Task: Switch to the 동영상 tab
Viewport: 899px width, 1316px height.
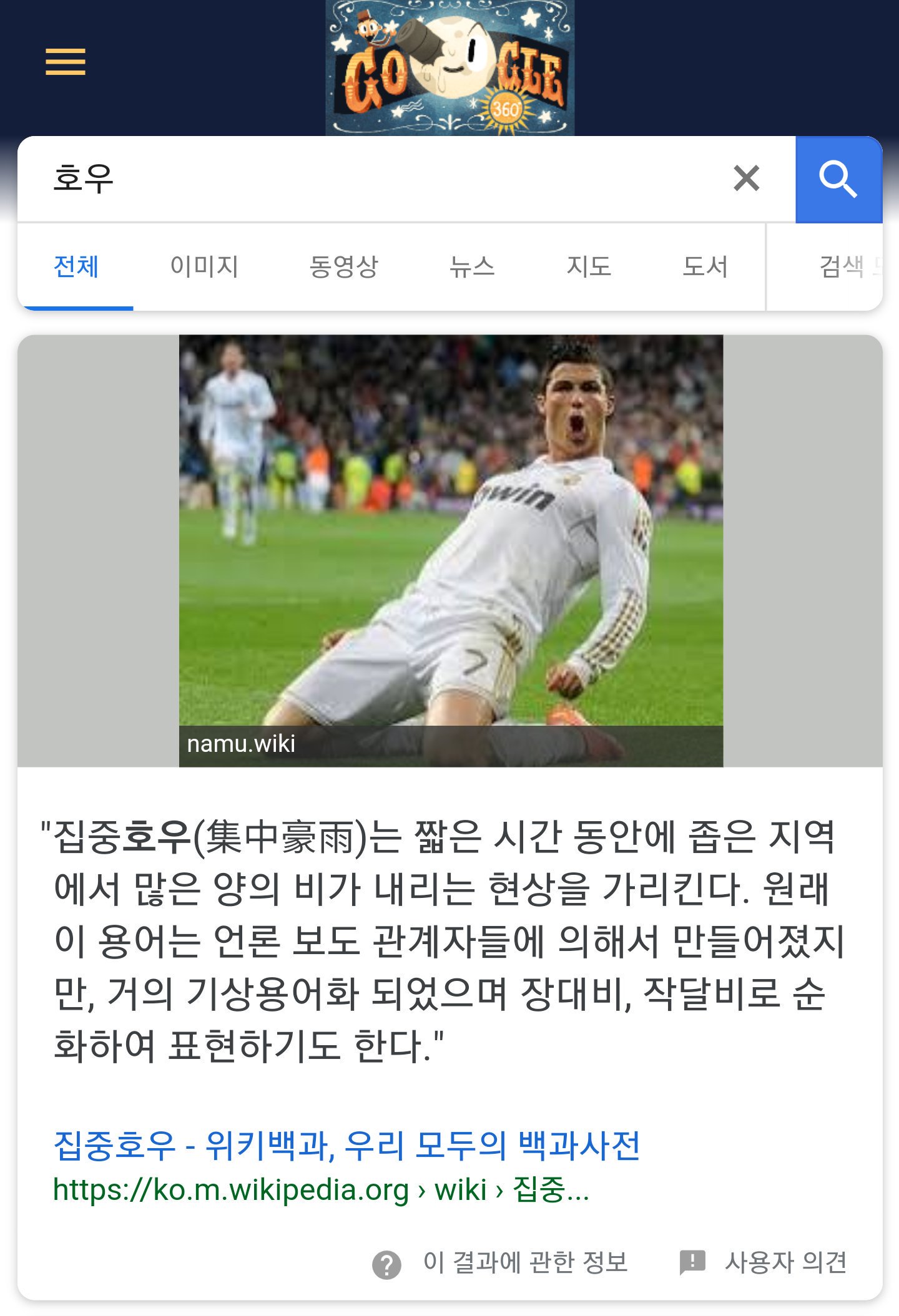Action: (343, 267)
